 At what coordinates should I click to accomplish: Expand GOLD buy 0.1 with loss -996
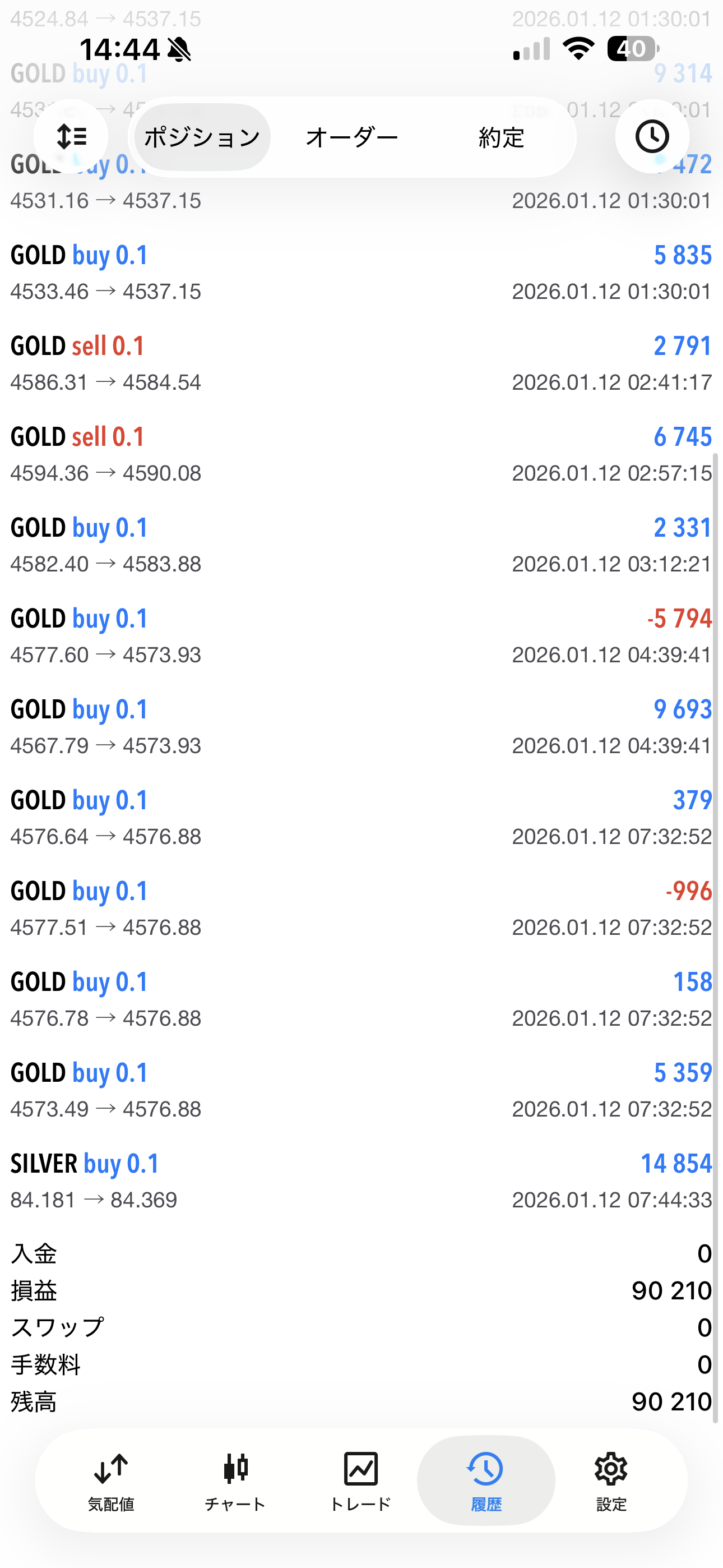coord(361,909)
